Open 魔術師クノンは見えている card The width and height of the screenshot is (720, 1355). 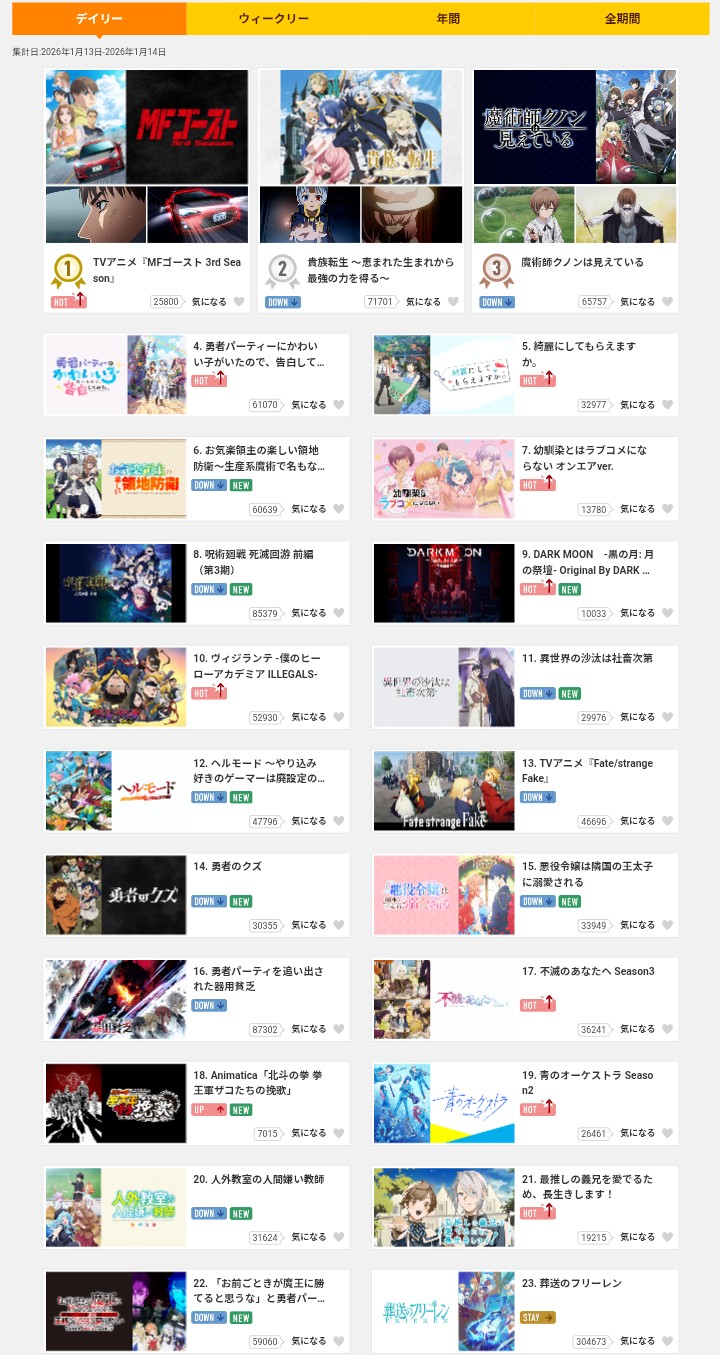point(575,157)
